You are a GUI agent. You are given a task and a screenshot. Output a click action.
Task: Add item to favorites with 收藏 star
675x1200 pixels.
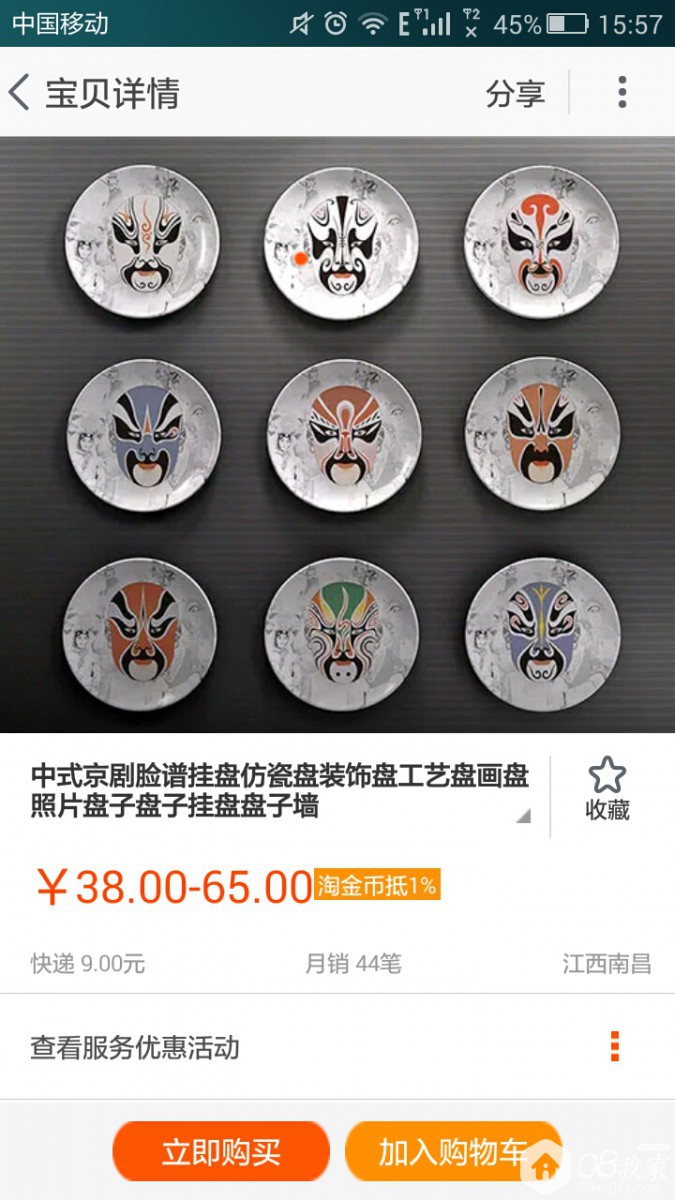coord(607,789)
